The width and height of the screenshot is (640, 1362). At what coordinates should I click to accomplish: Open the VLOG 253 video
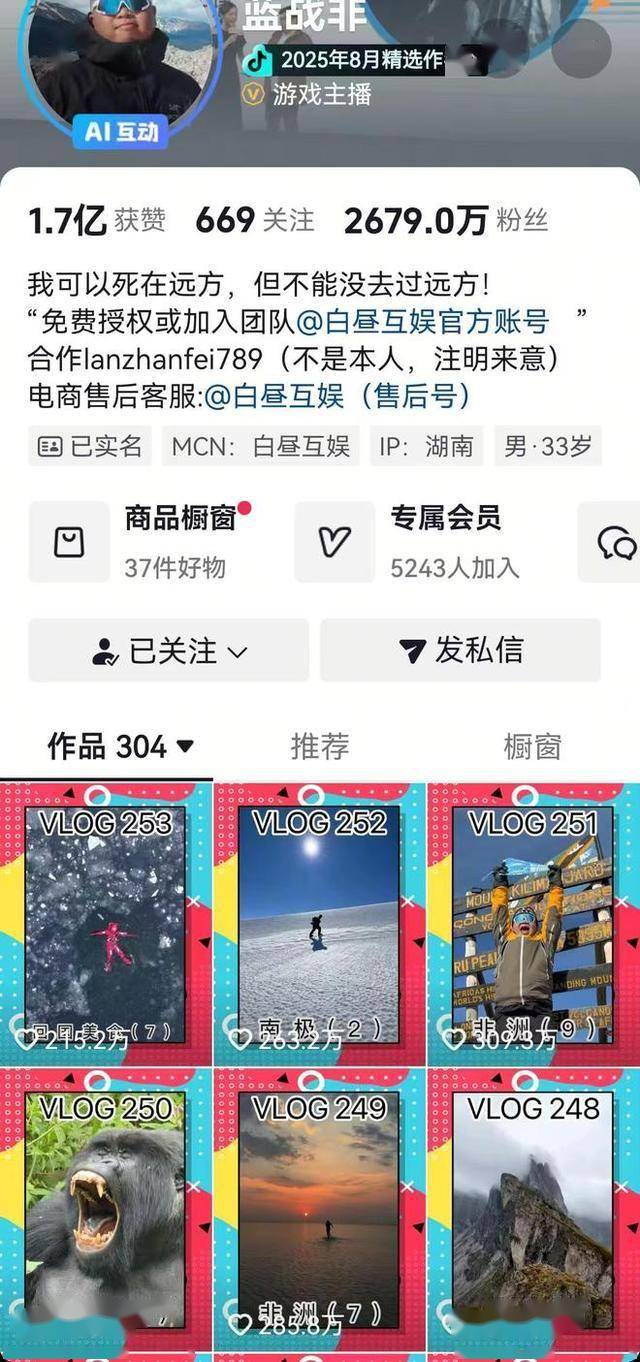106,925
